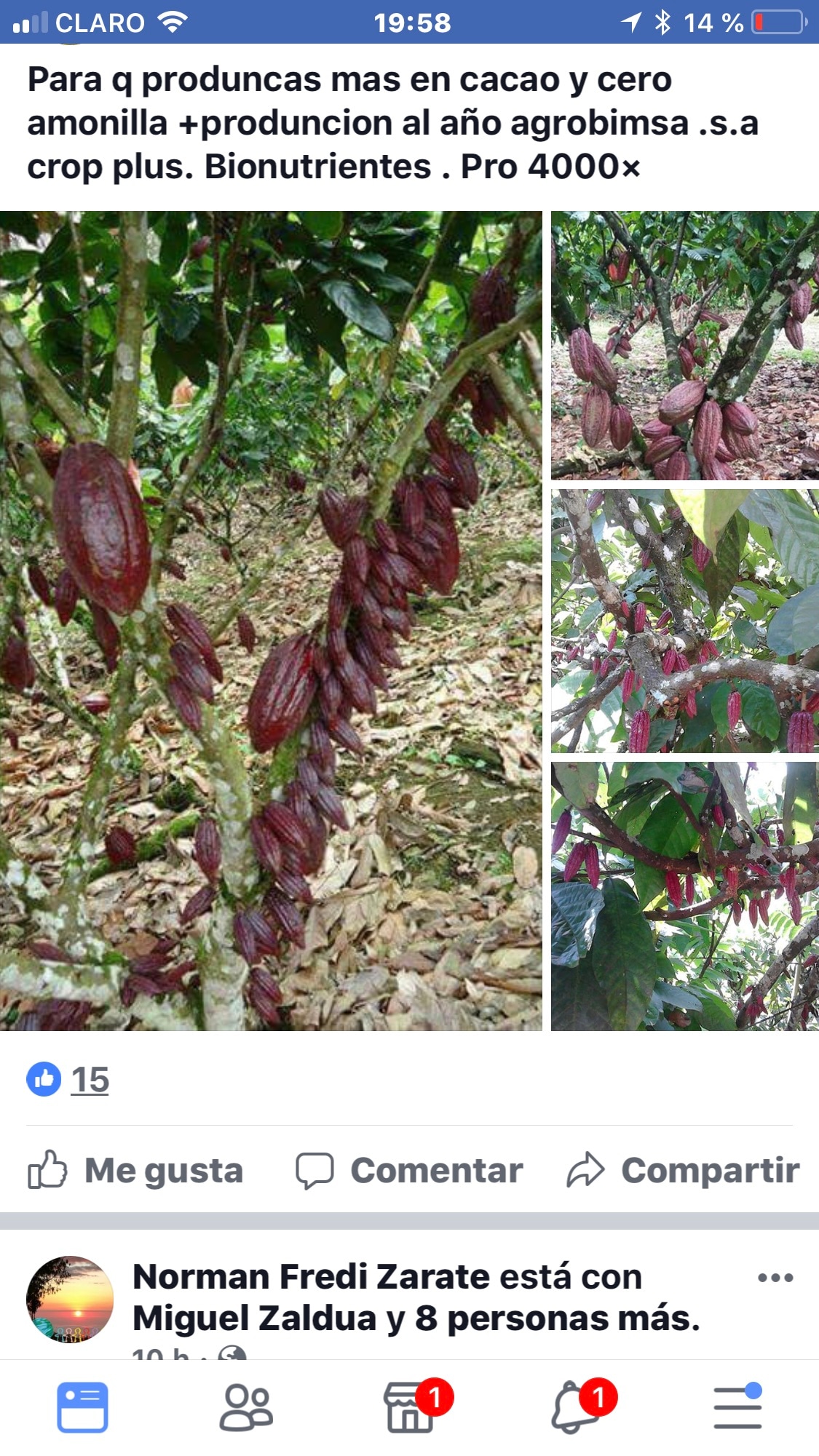Open Norman Fredi Zarate's profile picture
The image size is (819, 1456).
click(70, 1299)
